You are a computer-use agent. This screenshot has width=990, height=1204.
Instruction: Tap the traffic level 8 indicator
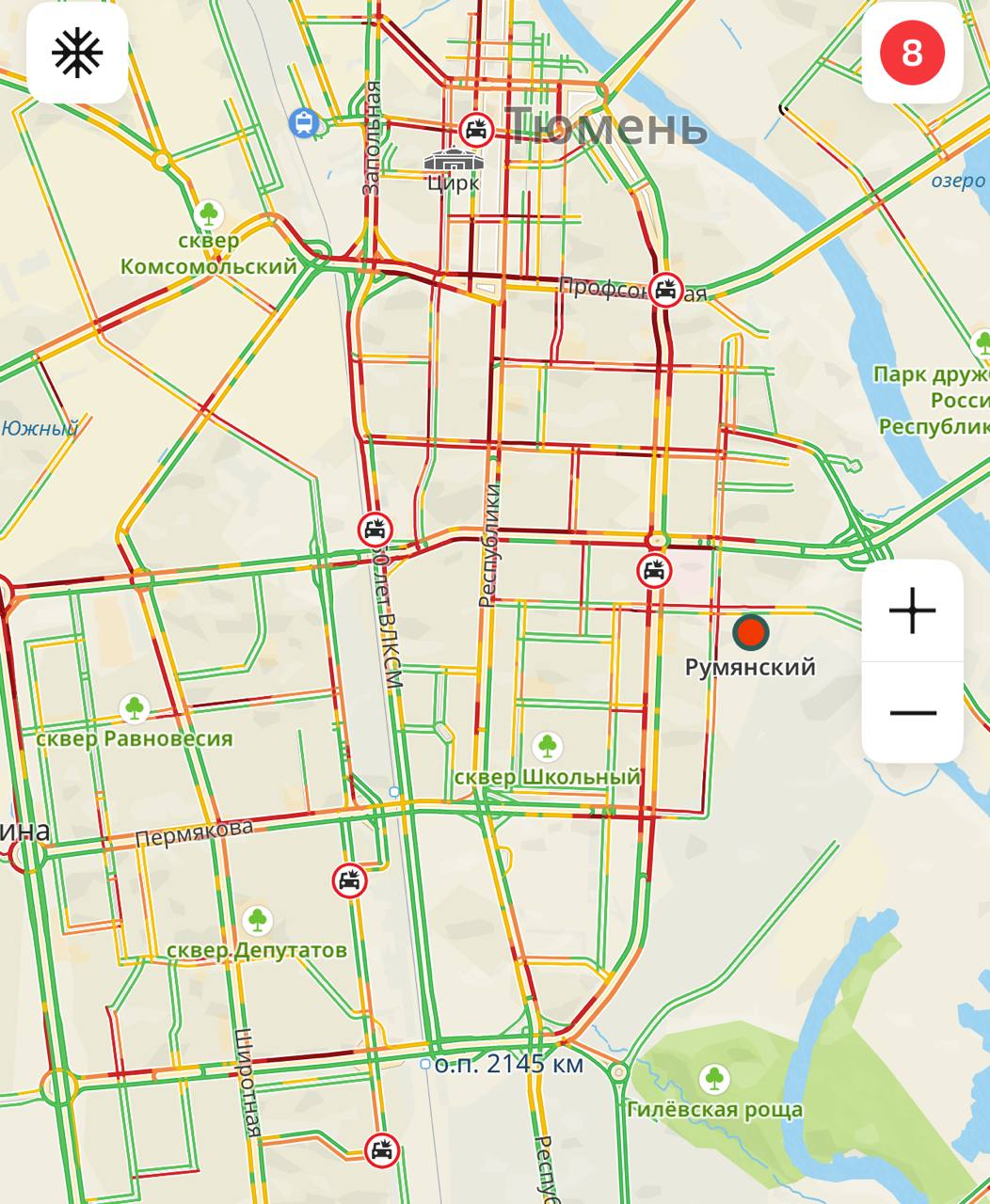click(x=912, y=54)
